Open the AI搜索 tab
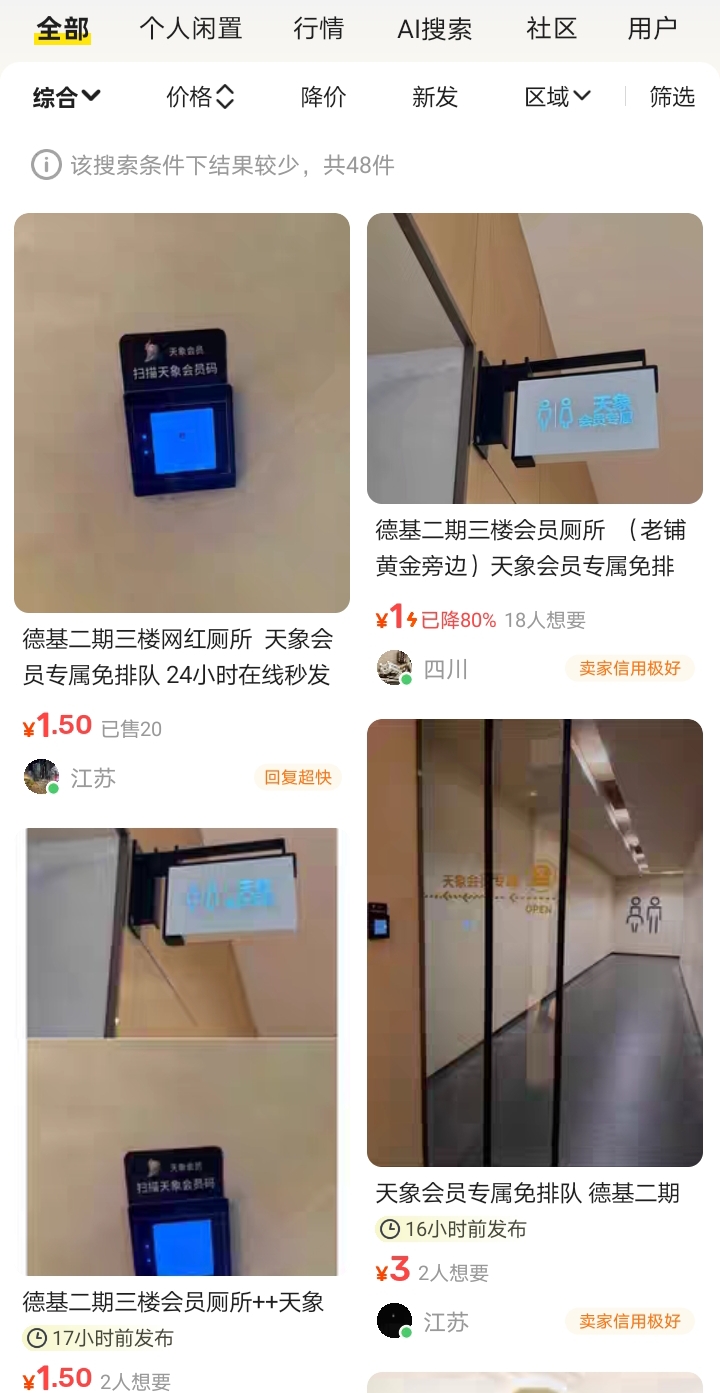 434,29
